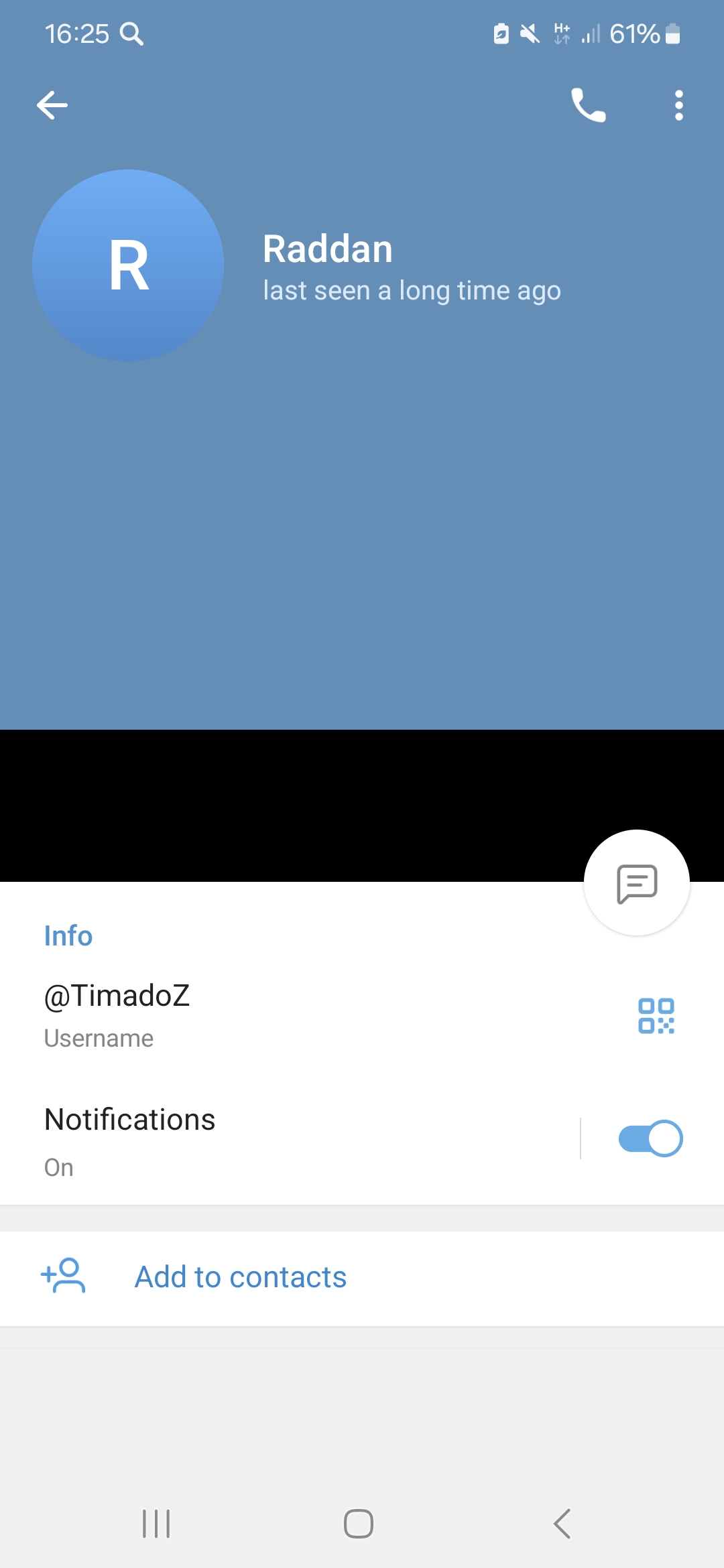
Task: Open search from the status bar
Action: 131,34
